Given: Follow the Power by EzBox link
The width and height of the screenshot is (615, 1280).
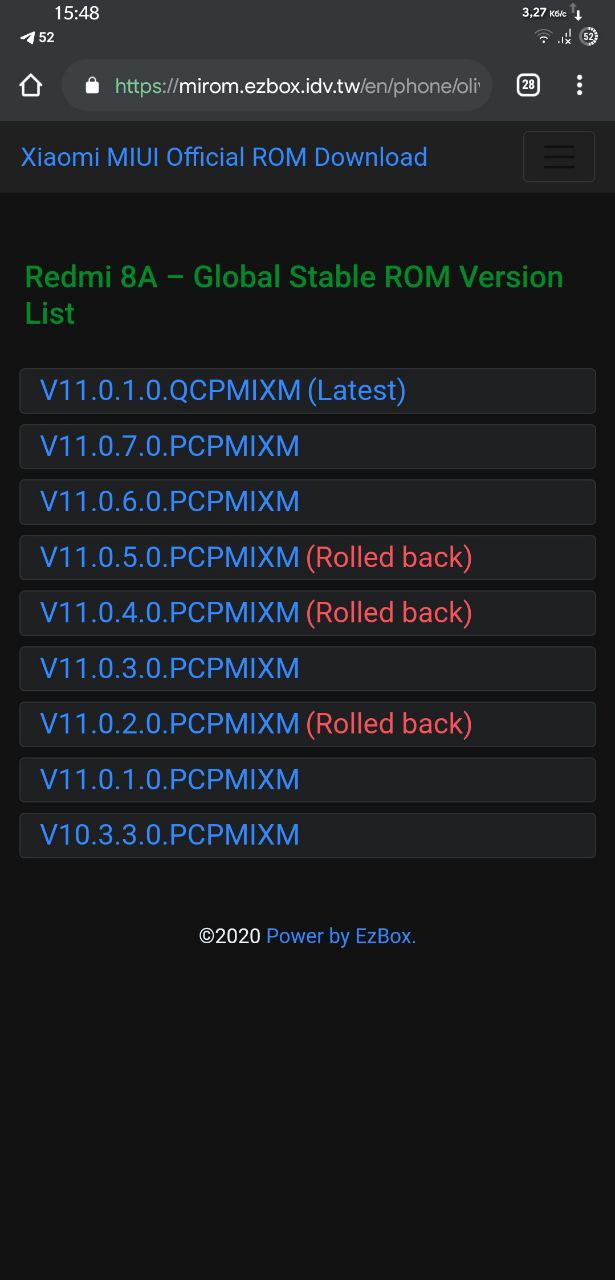Looking at the screenshot, I should click(x=340, y=936).
